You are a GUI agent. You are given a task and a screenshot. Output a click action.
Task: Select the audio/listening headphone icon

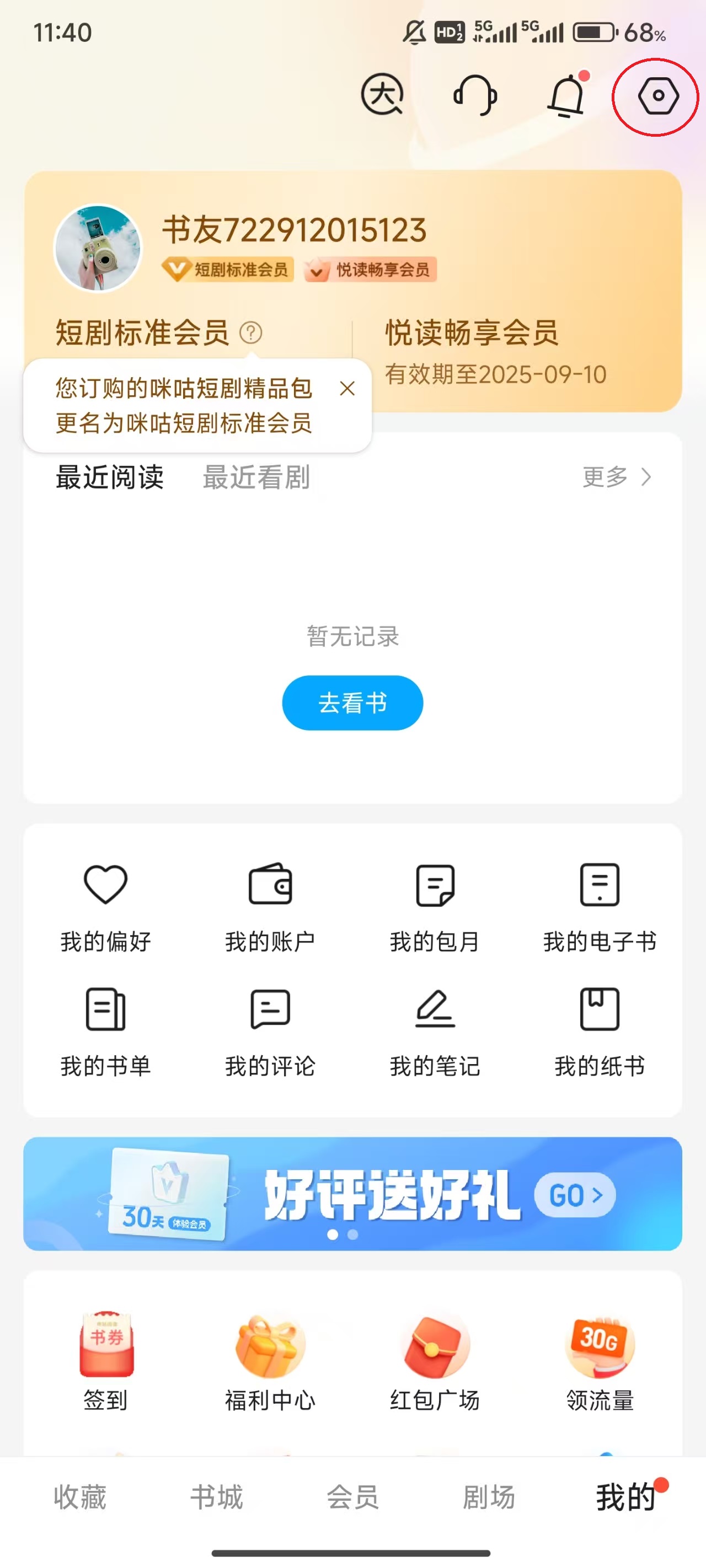(x=475, y=94)
